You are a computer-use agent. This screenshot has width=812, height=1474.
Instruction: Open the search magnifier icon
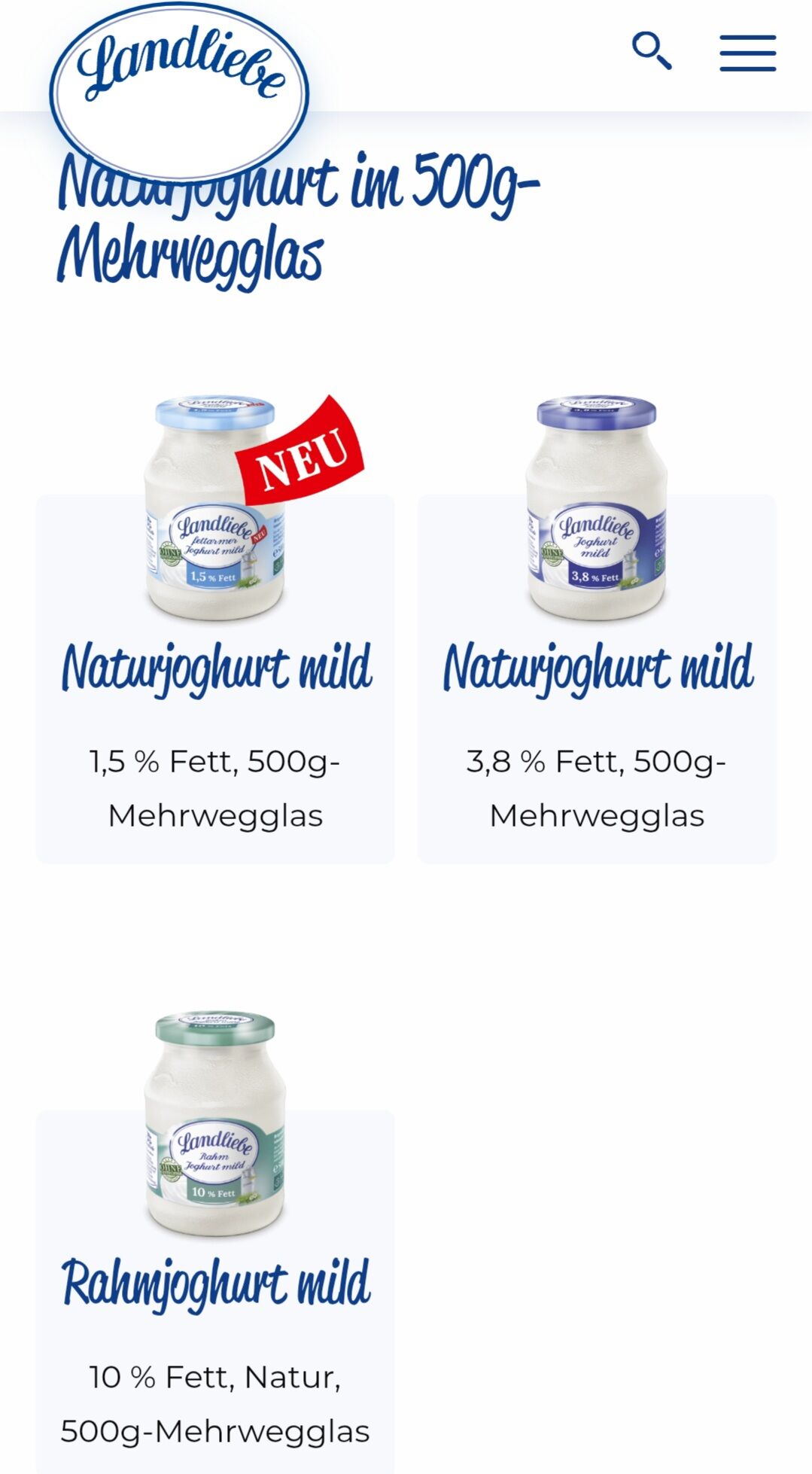tap(651, 51)
